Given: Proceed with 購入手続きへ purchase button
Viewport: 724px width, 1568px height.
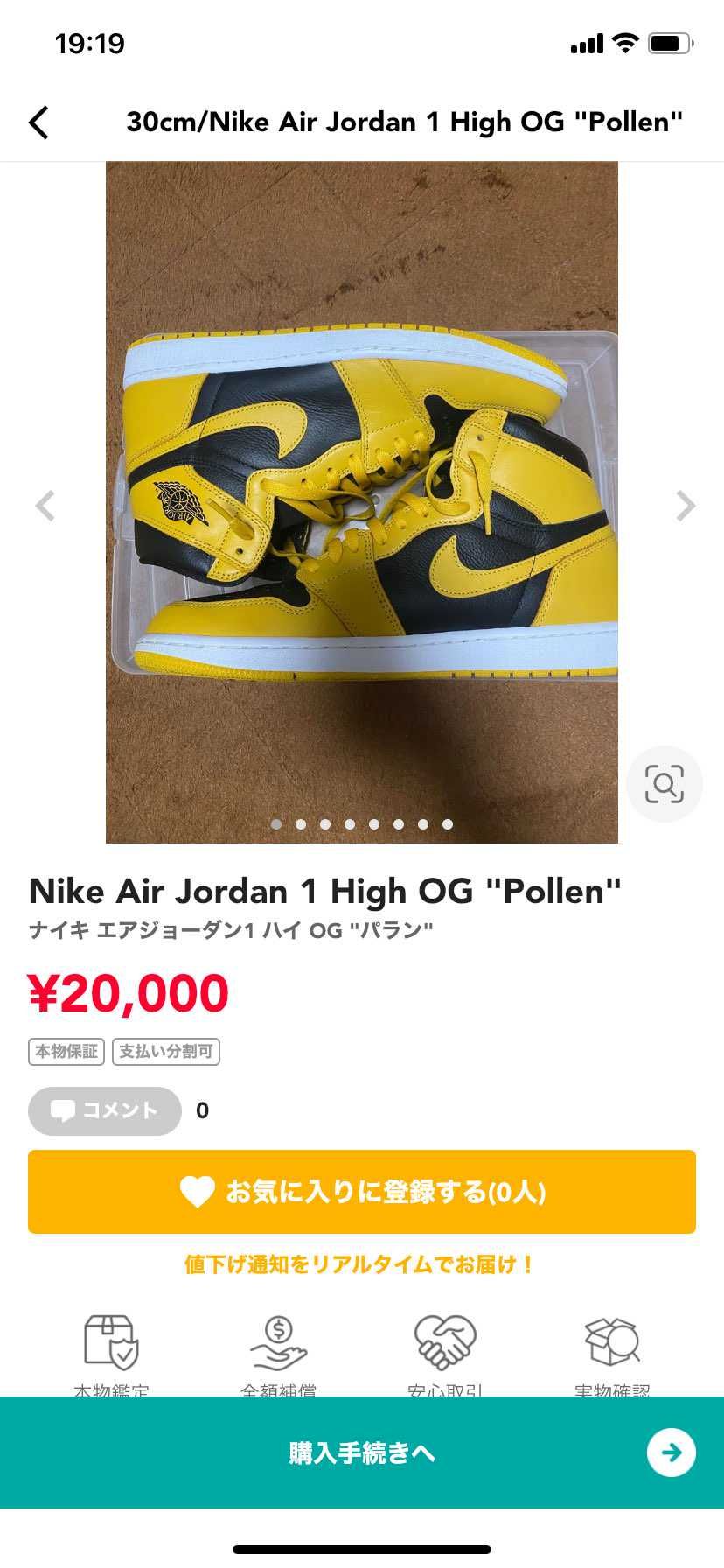Looking at the screenshot, I should (x=362, y=1452).
